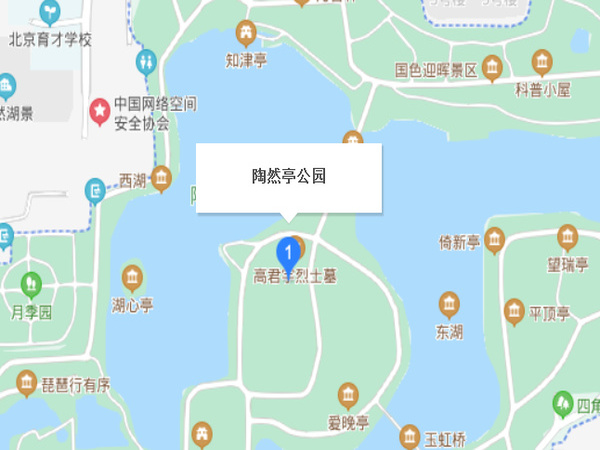Tap the 爱晚亭 pavilion marker
Image resolution: width=600 pixels, height=450 pixels.
[x=348, y=393]
